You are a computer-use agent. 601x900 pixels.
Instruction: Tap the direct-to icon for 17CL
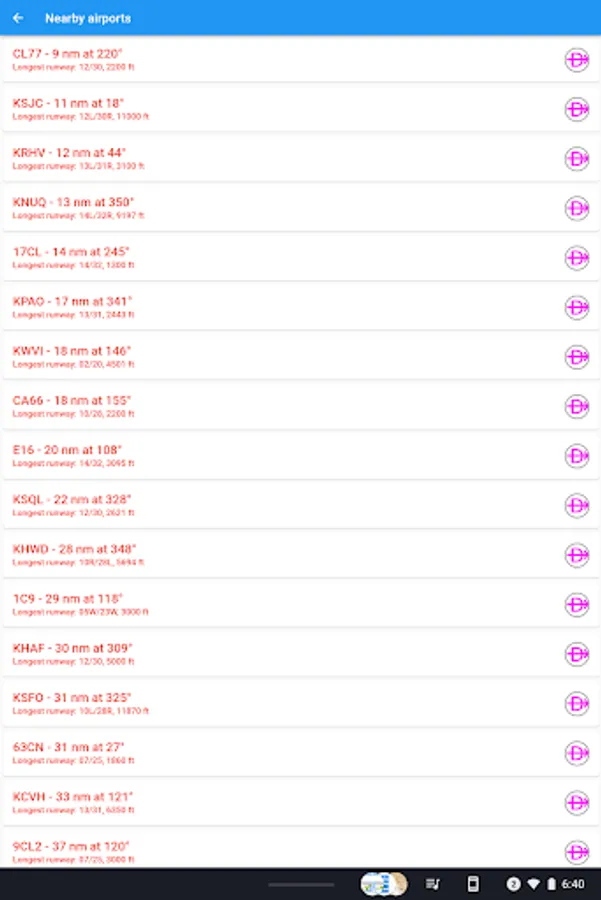click(577, 258)
